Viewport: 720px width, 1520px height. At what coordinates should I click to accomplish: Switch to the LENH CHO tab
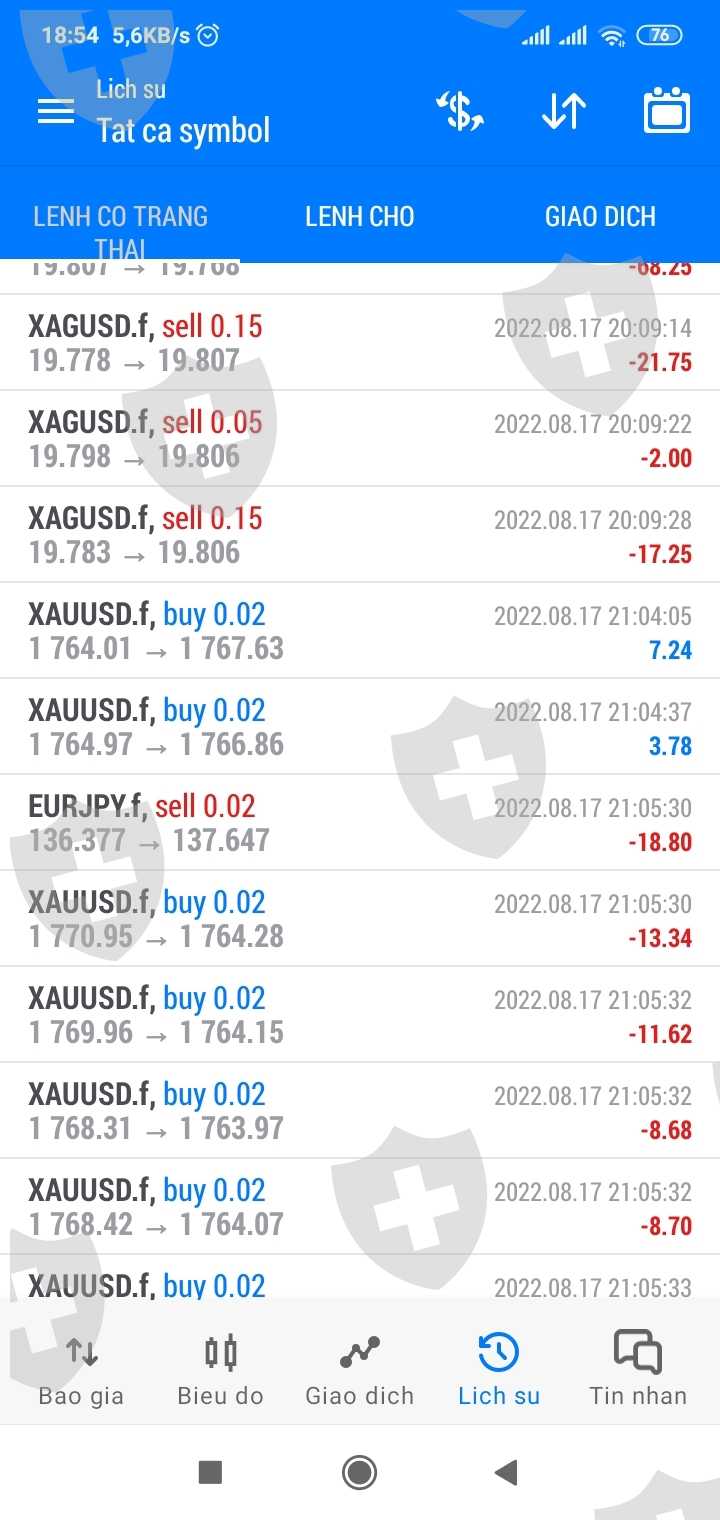point(360,216)
